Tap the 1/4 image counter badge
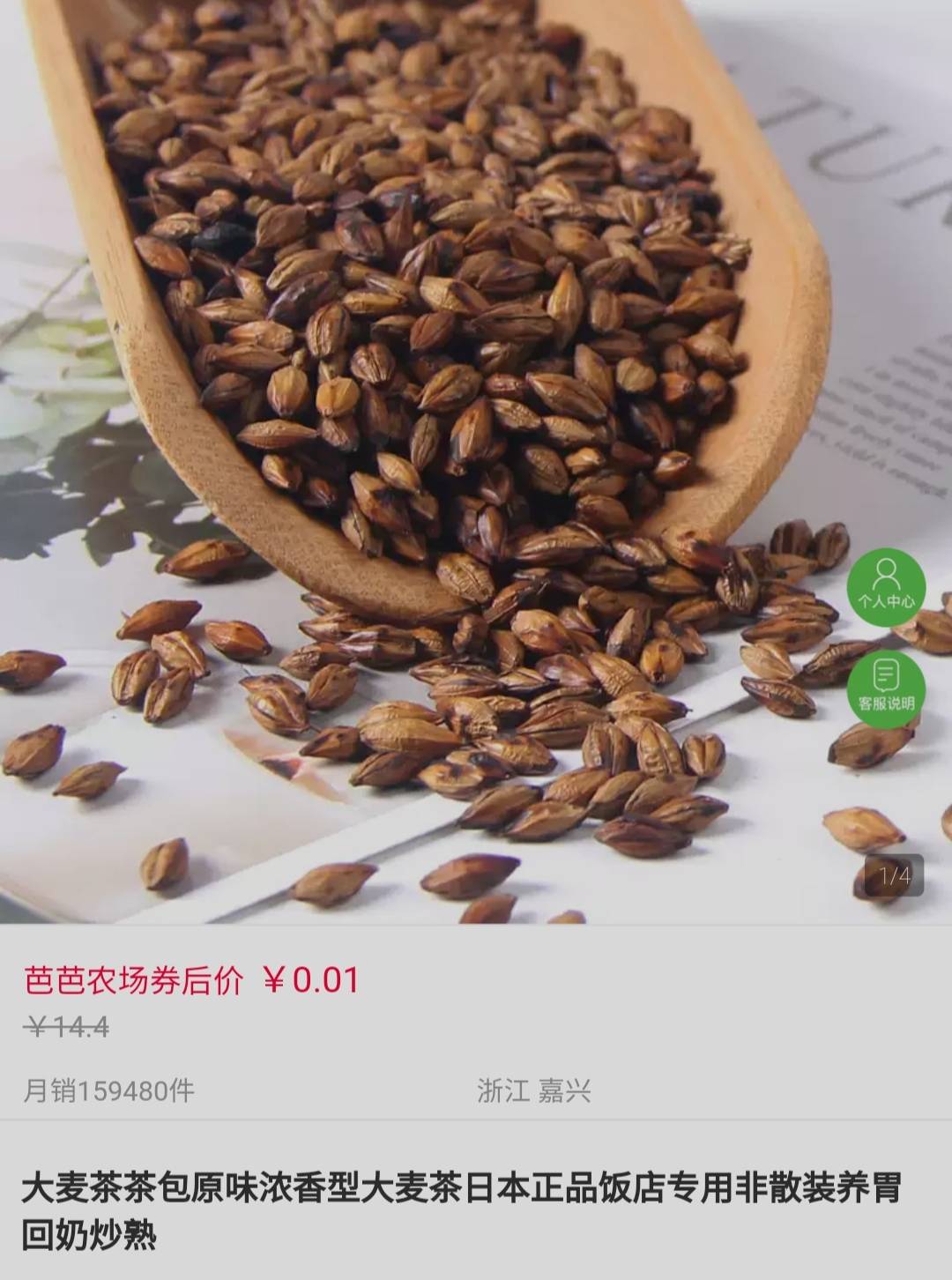The width and height of the screenshot is (952, 1280). [896, 874]
